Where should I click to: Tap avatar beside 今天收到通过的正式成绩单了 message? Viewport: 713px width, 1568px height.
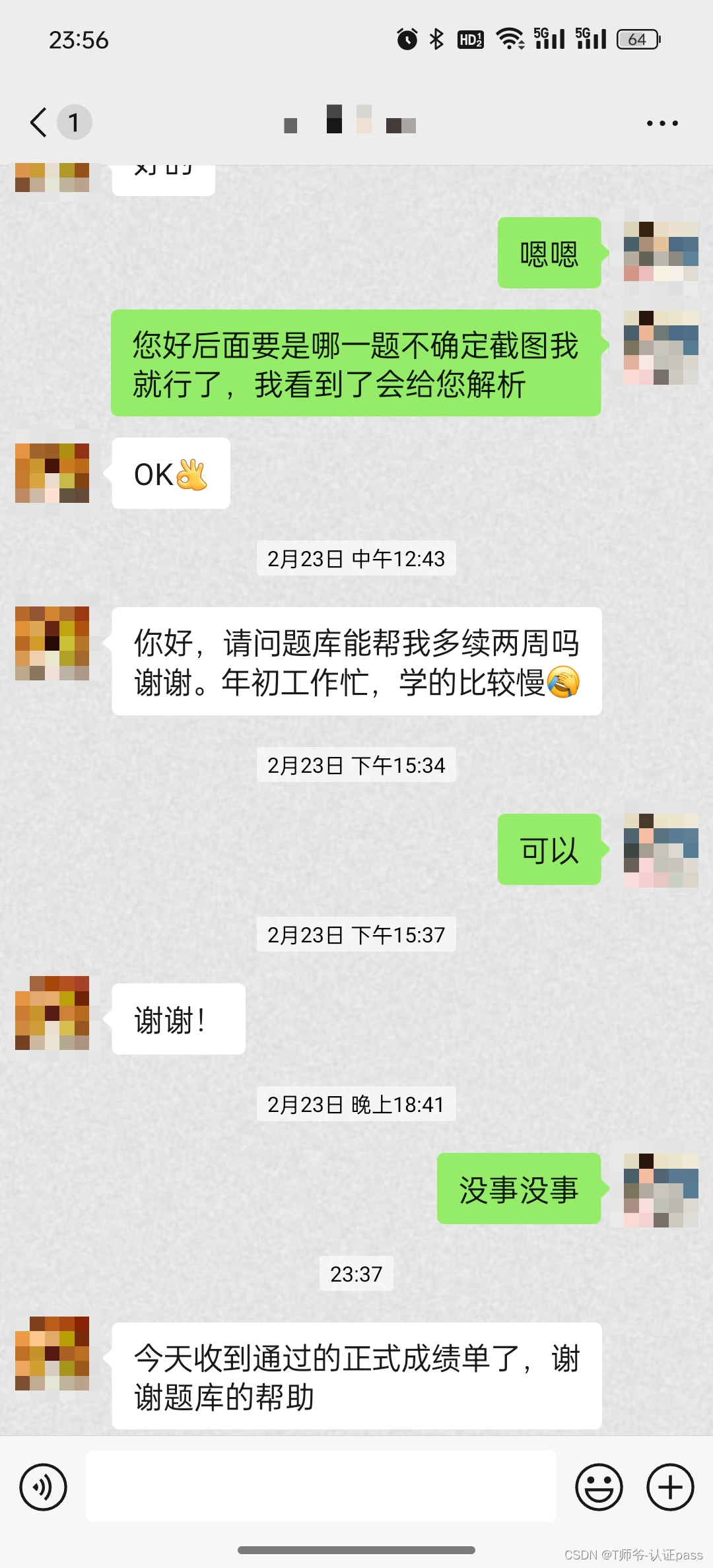pos(52,1354)
